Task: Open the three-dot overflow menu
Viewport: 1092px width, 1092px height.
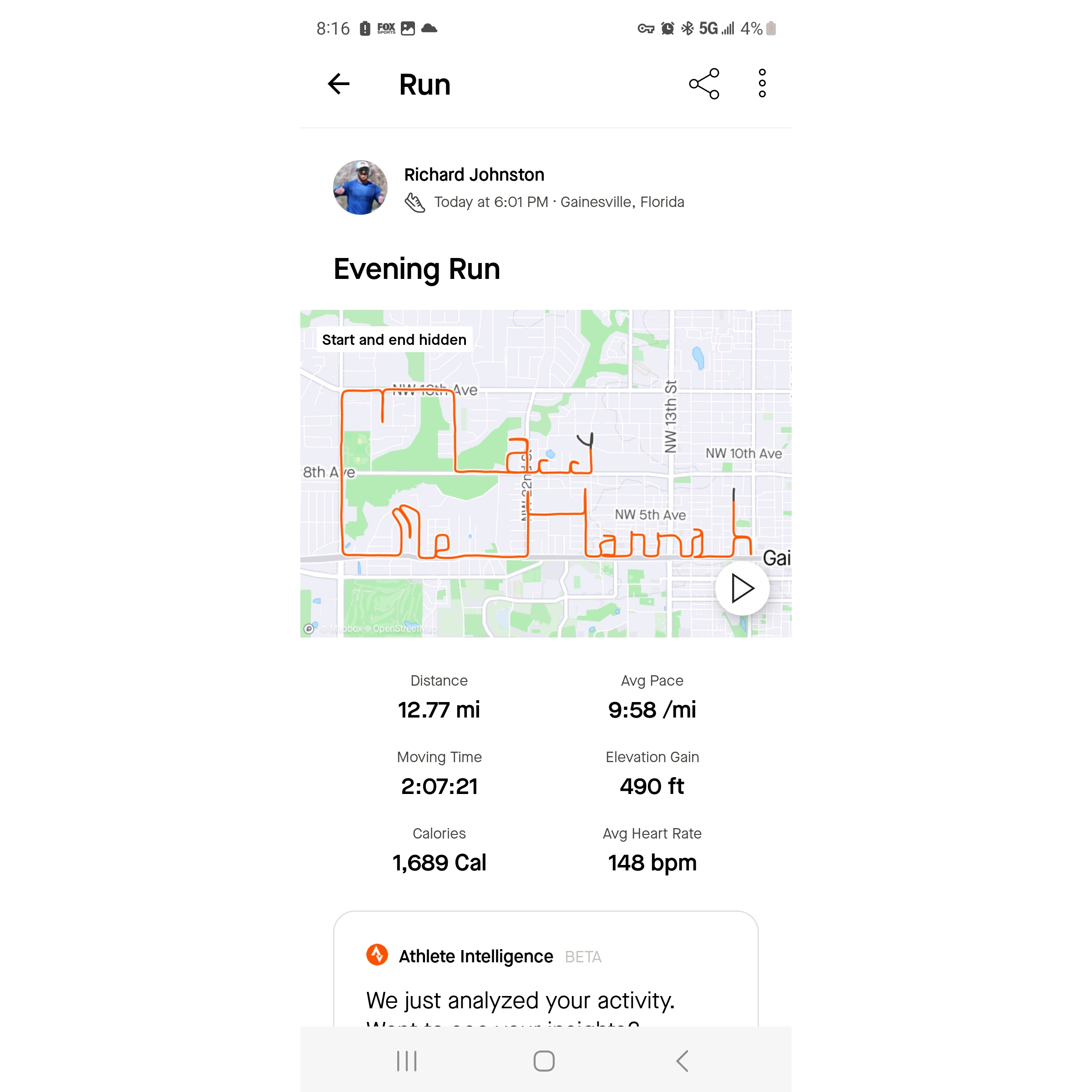Action: pyautogui.click(x=762, y=84)
